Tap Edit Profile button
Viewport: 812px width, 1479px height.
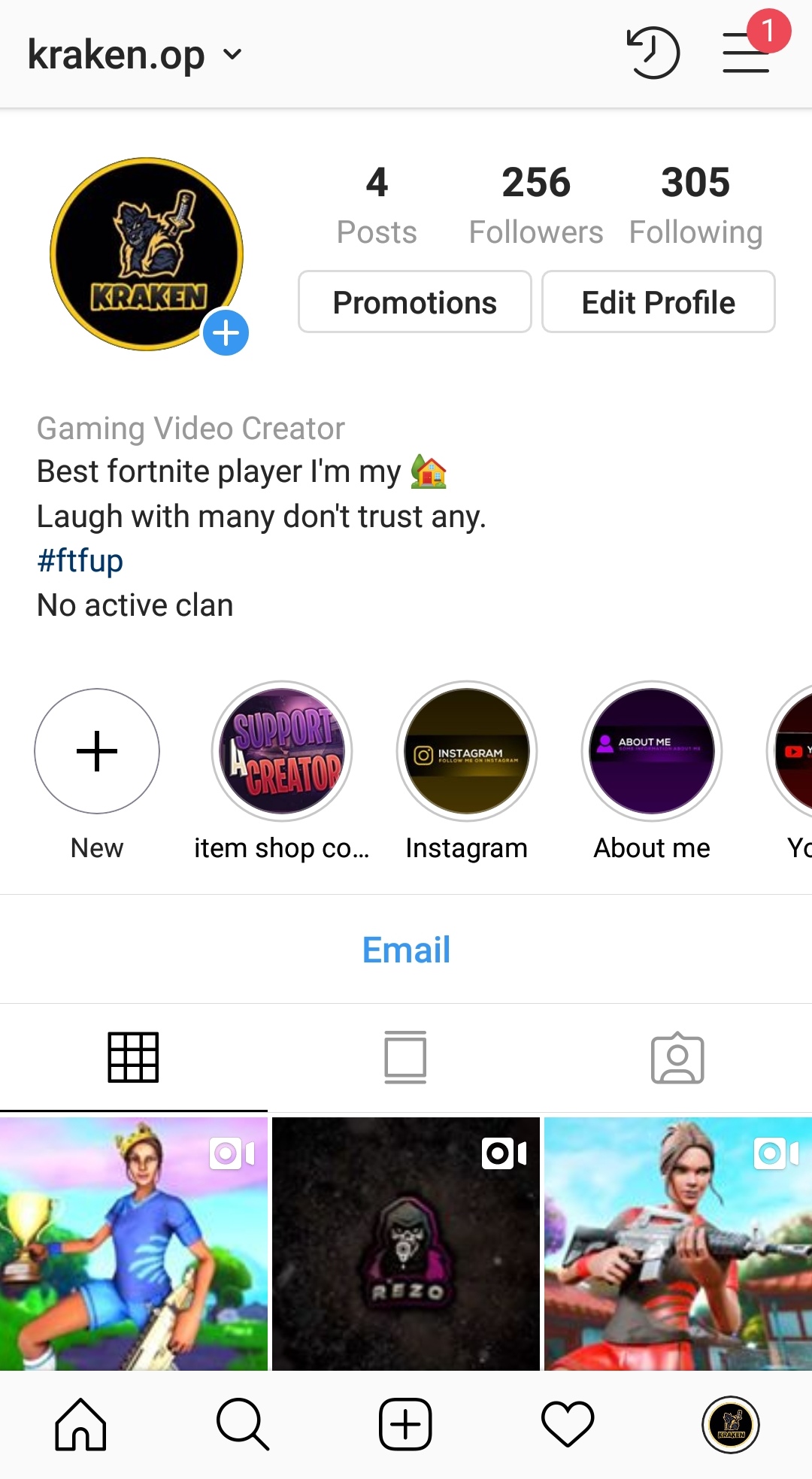[658, 302]
